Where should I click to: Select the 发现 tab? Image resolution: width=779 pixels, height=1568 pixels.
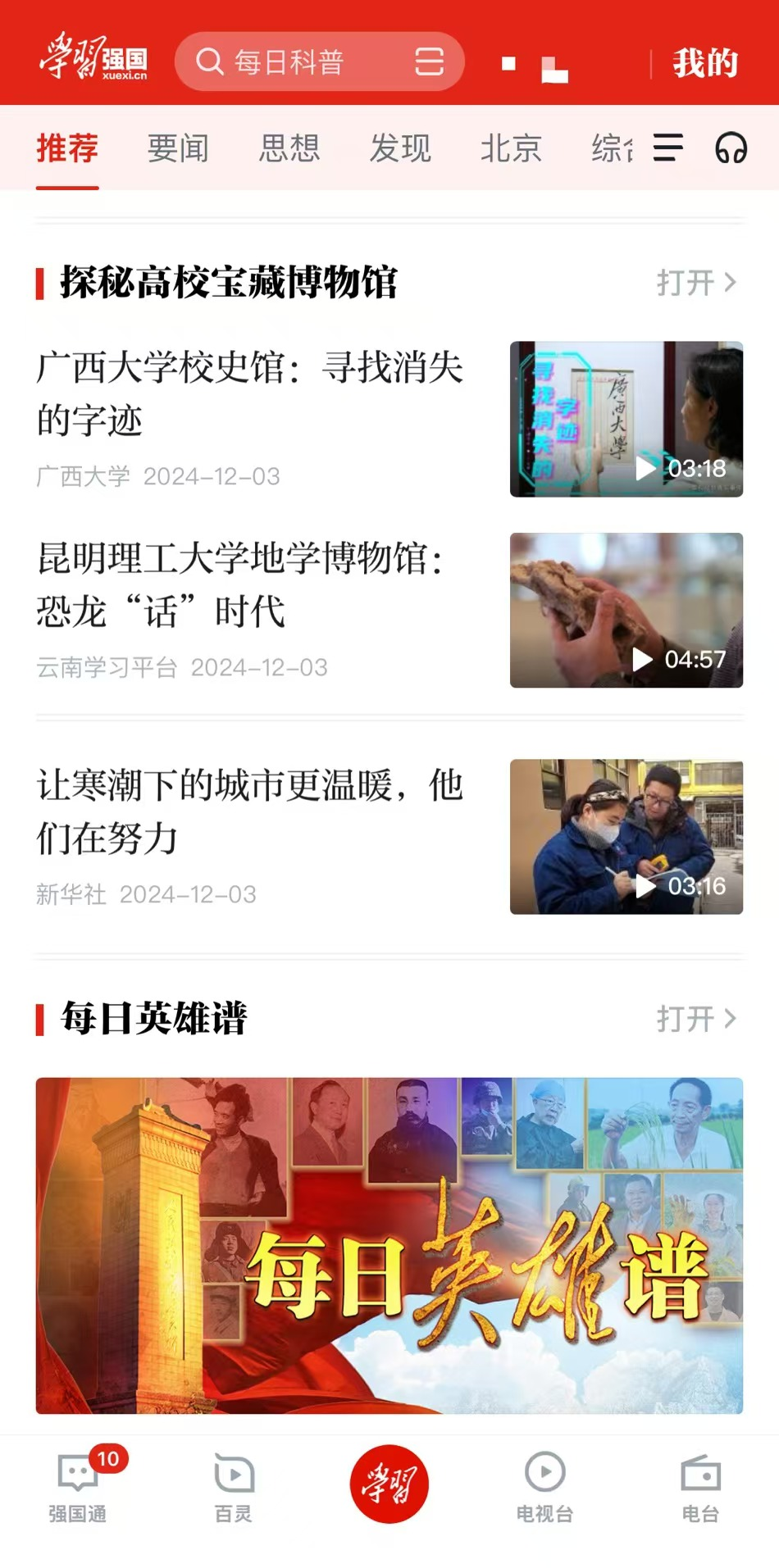(x=399, y=148)
